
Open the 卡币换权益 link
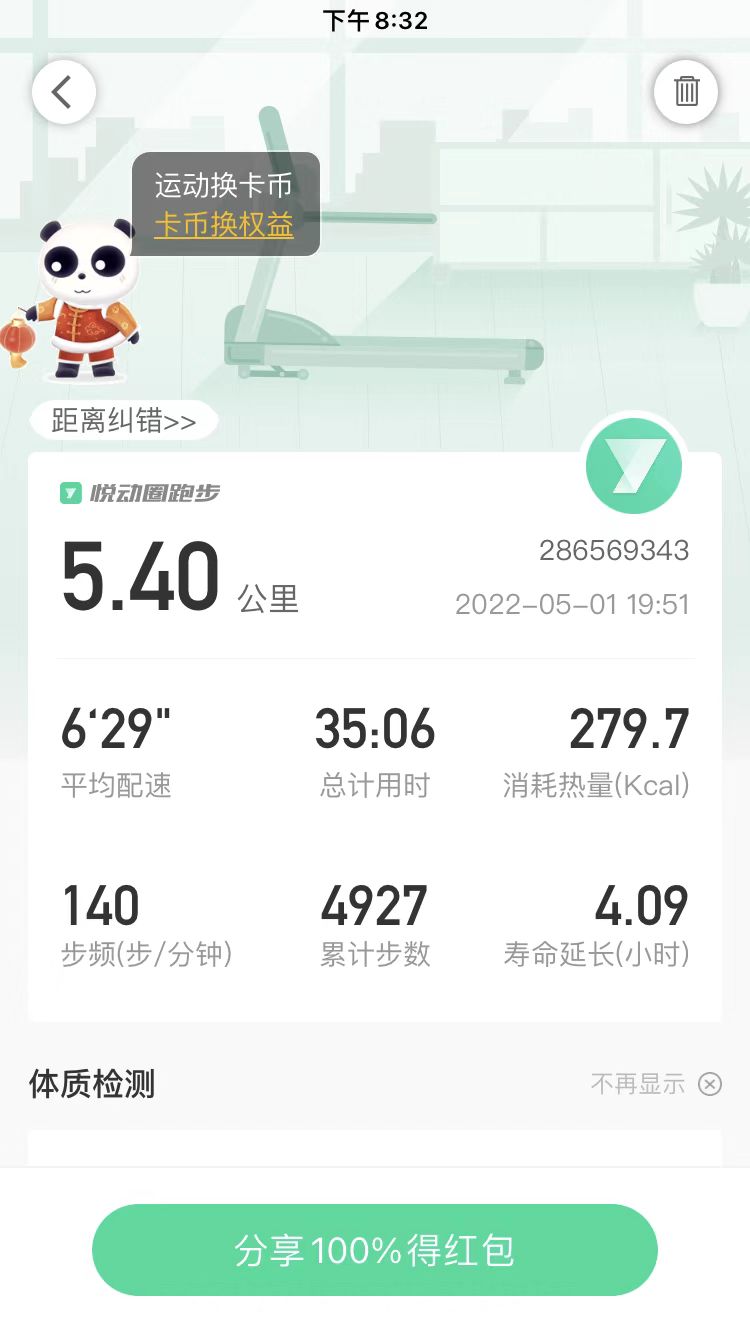[x=224, y=225]
